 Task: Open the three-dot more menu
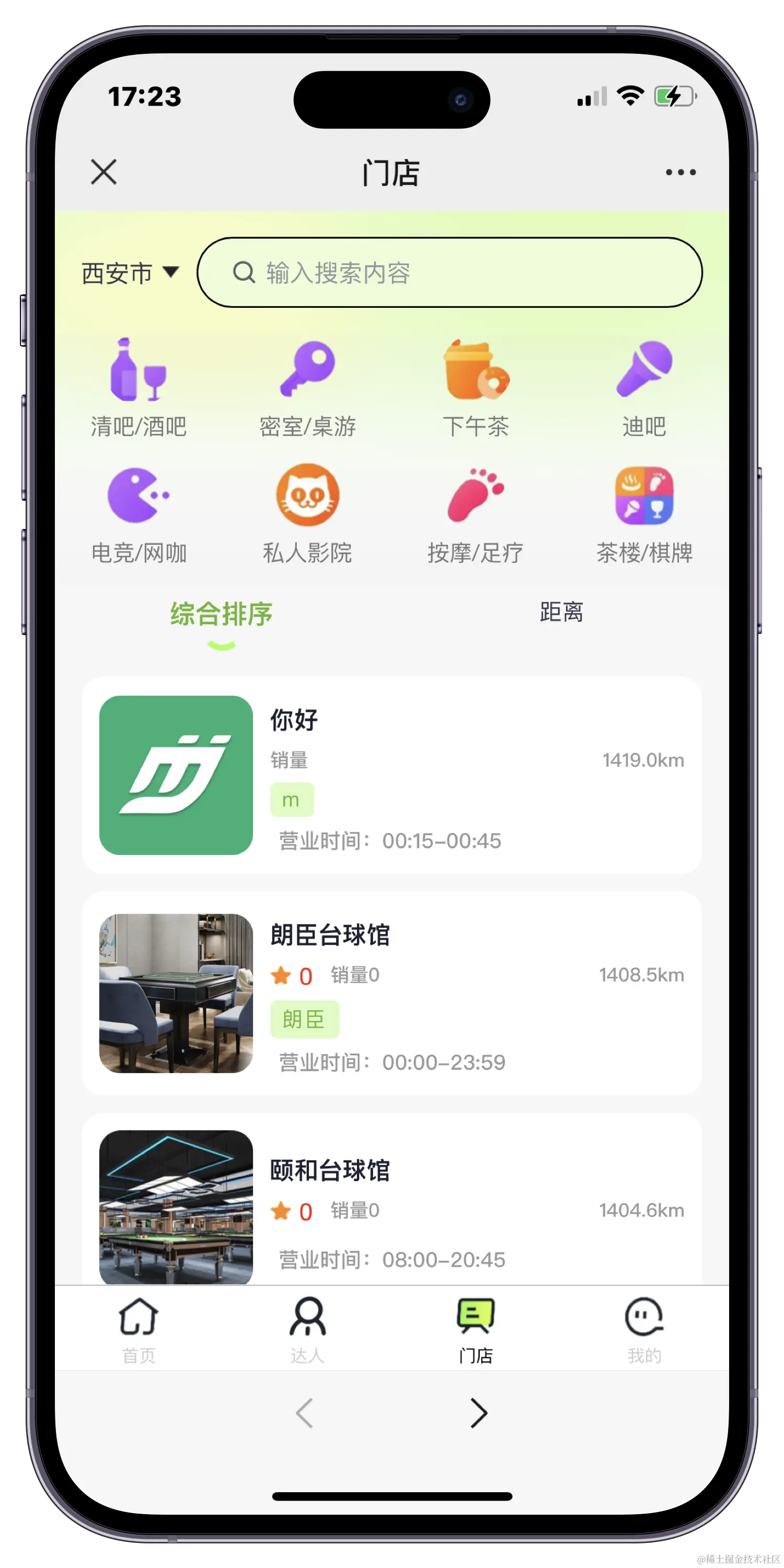click(681, 172)
